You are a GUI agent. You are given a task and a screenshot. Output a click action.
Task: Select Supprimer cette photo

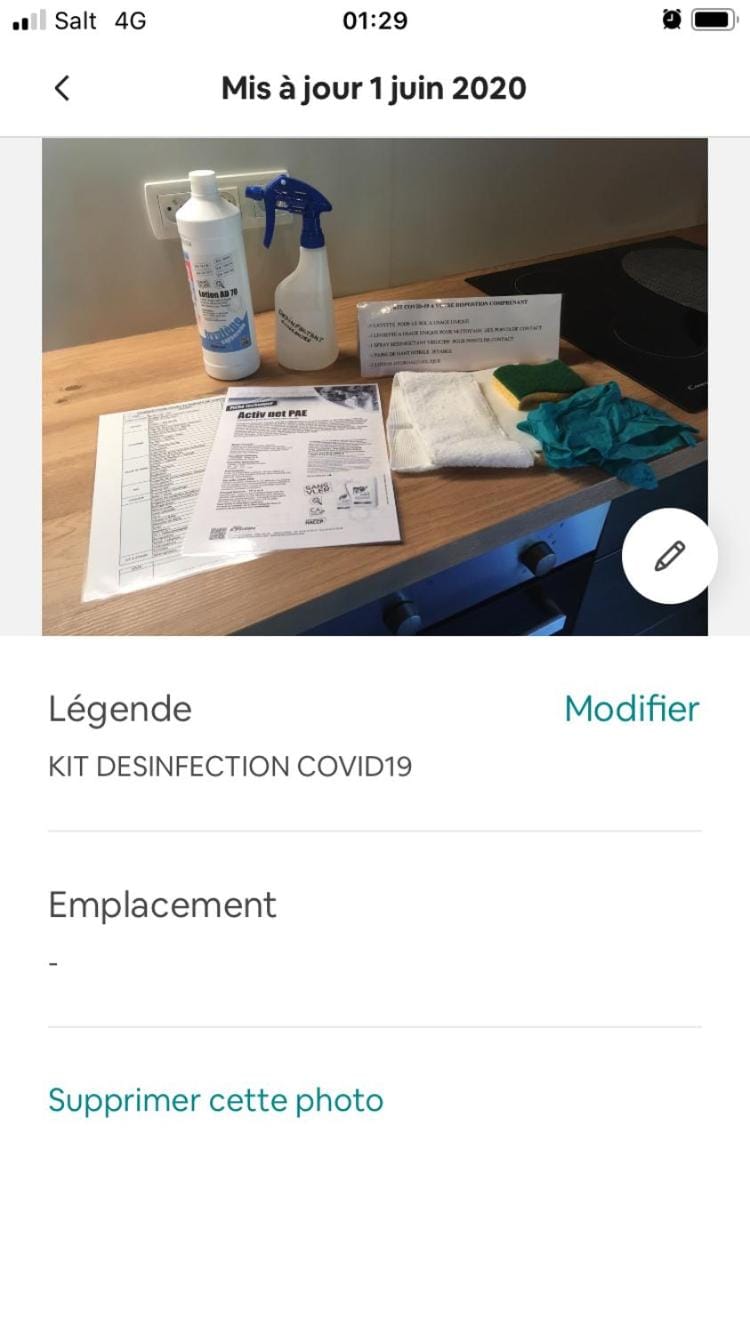pos(216,1101)
